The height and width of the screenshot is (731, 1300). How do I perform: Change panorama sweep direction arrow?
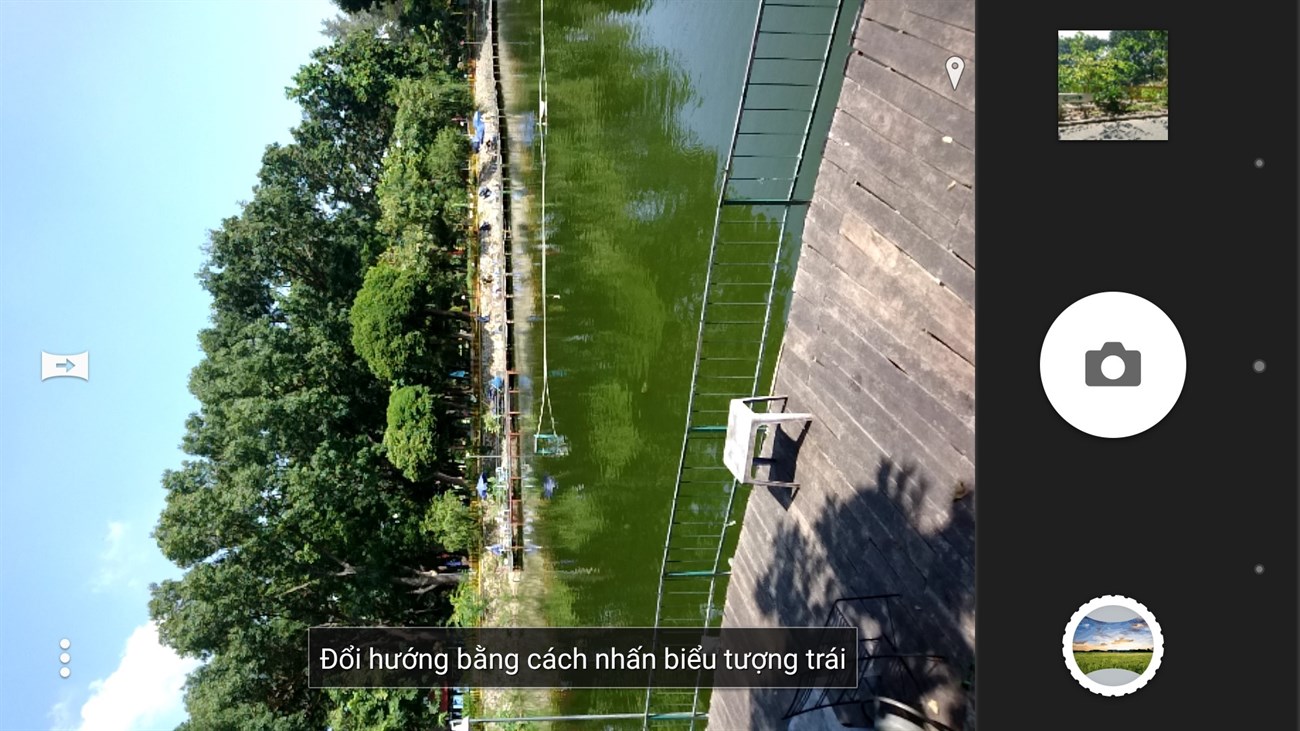[65, 366]
